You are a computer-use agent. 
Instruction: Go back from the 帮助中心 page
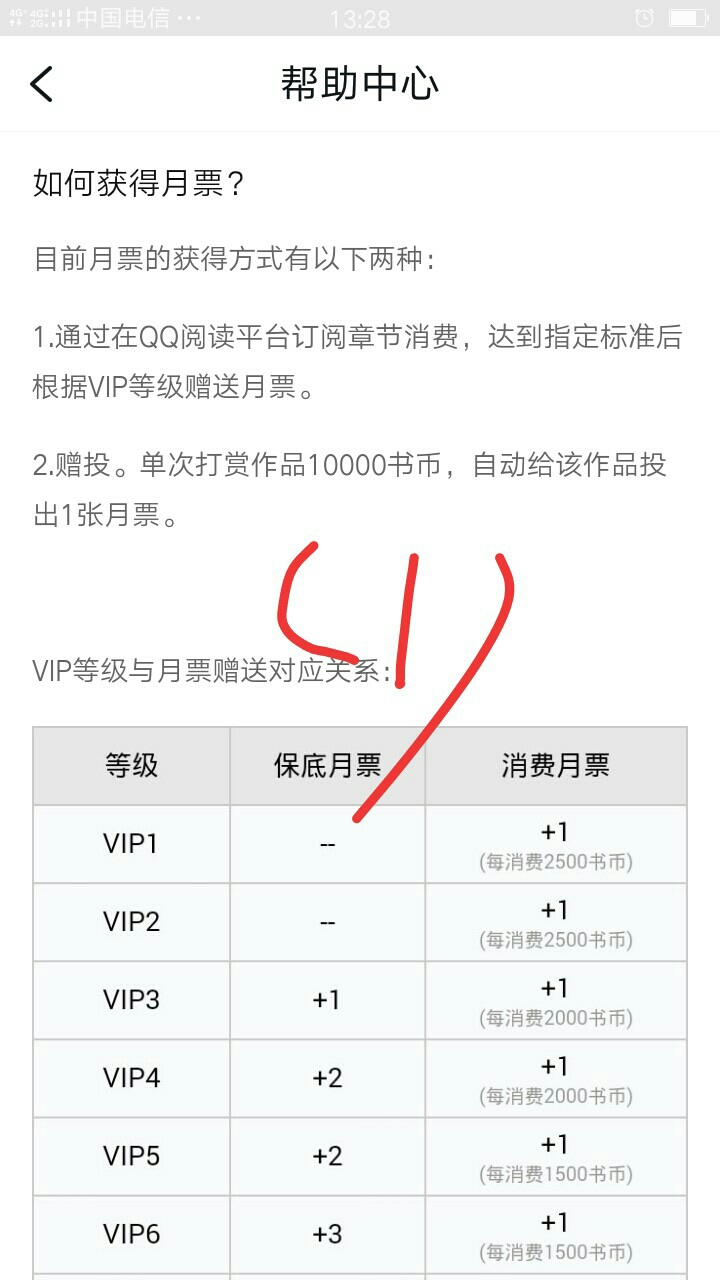click(x=41, y=84)
